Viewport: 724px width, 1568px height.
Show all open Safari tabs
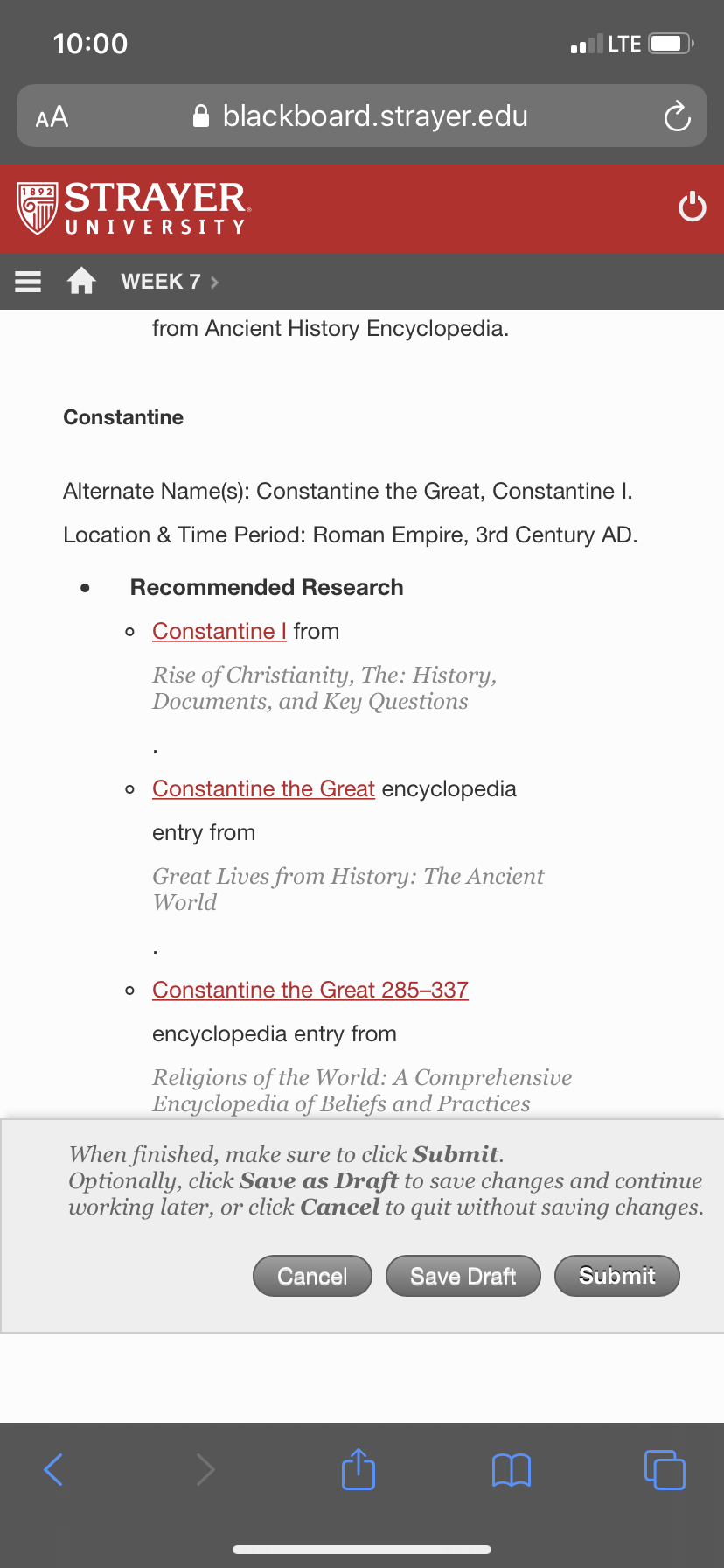665,1469
